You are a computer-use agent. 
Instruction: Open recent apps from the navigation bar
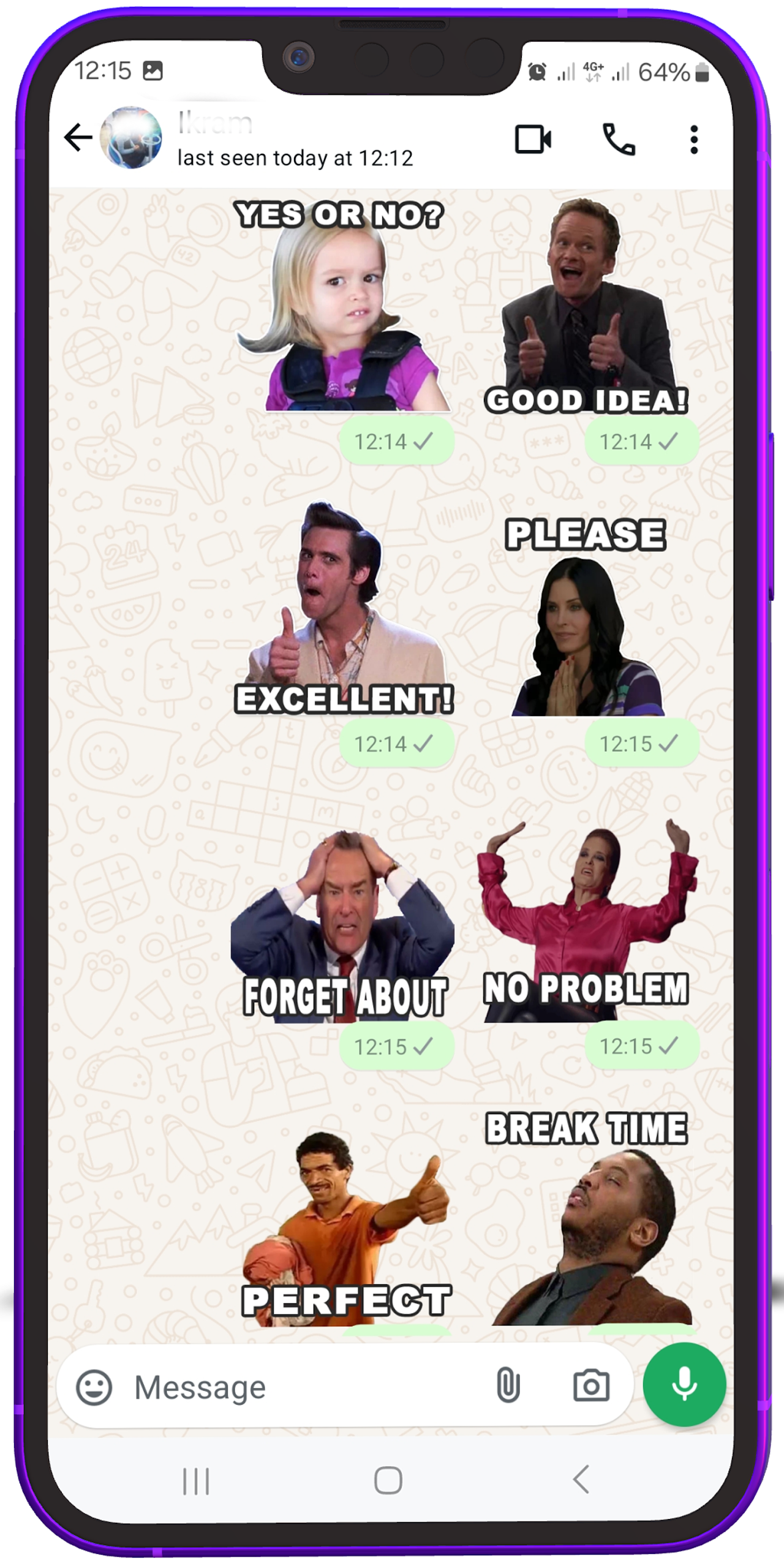(196, 1481)
